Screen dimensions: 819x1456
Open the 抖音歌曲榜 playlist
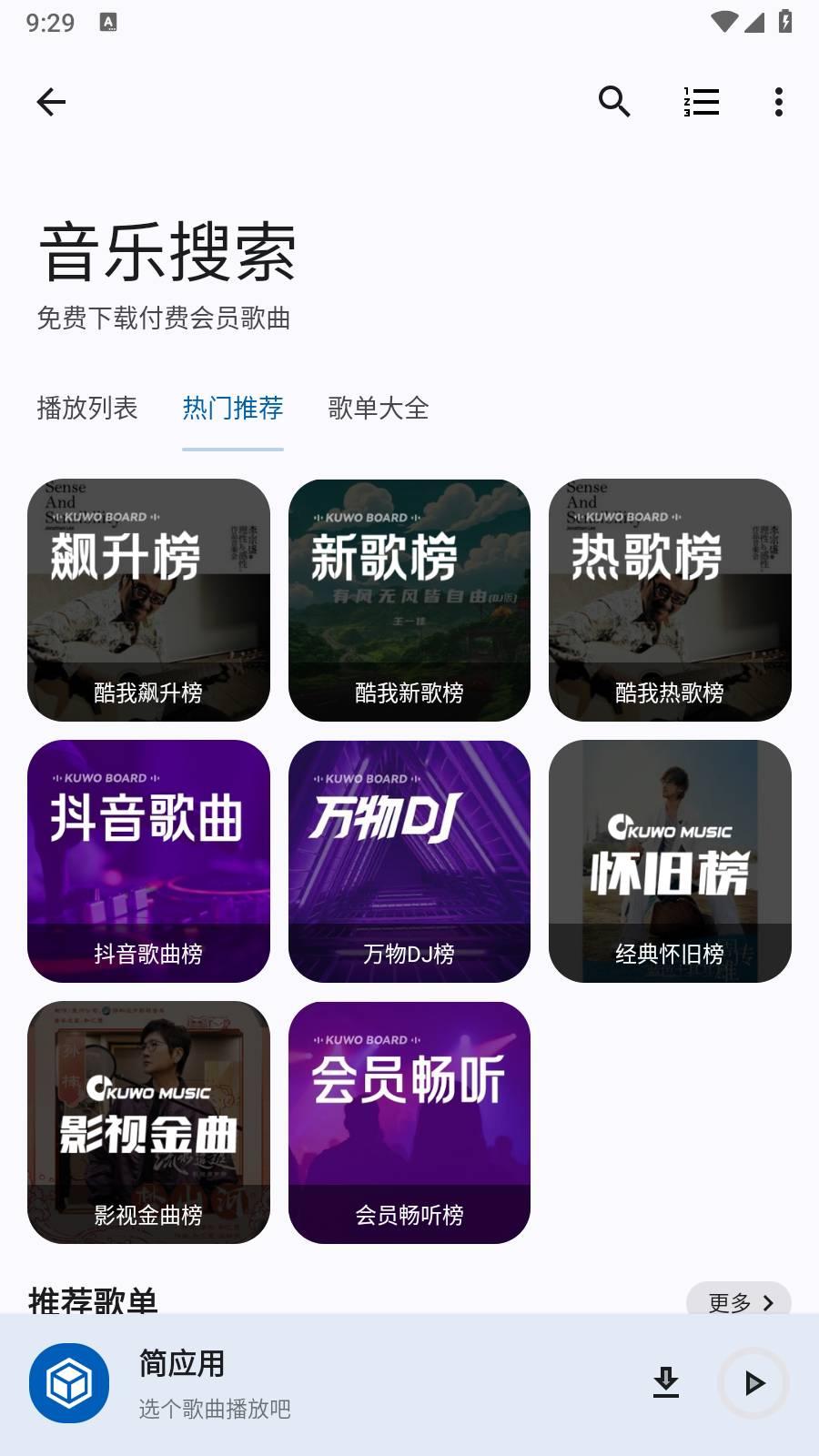148,861
